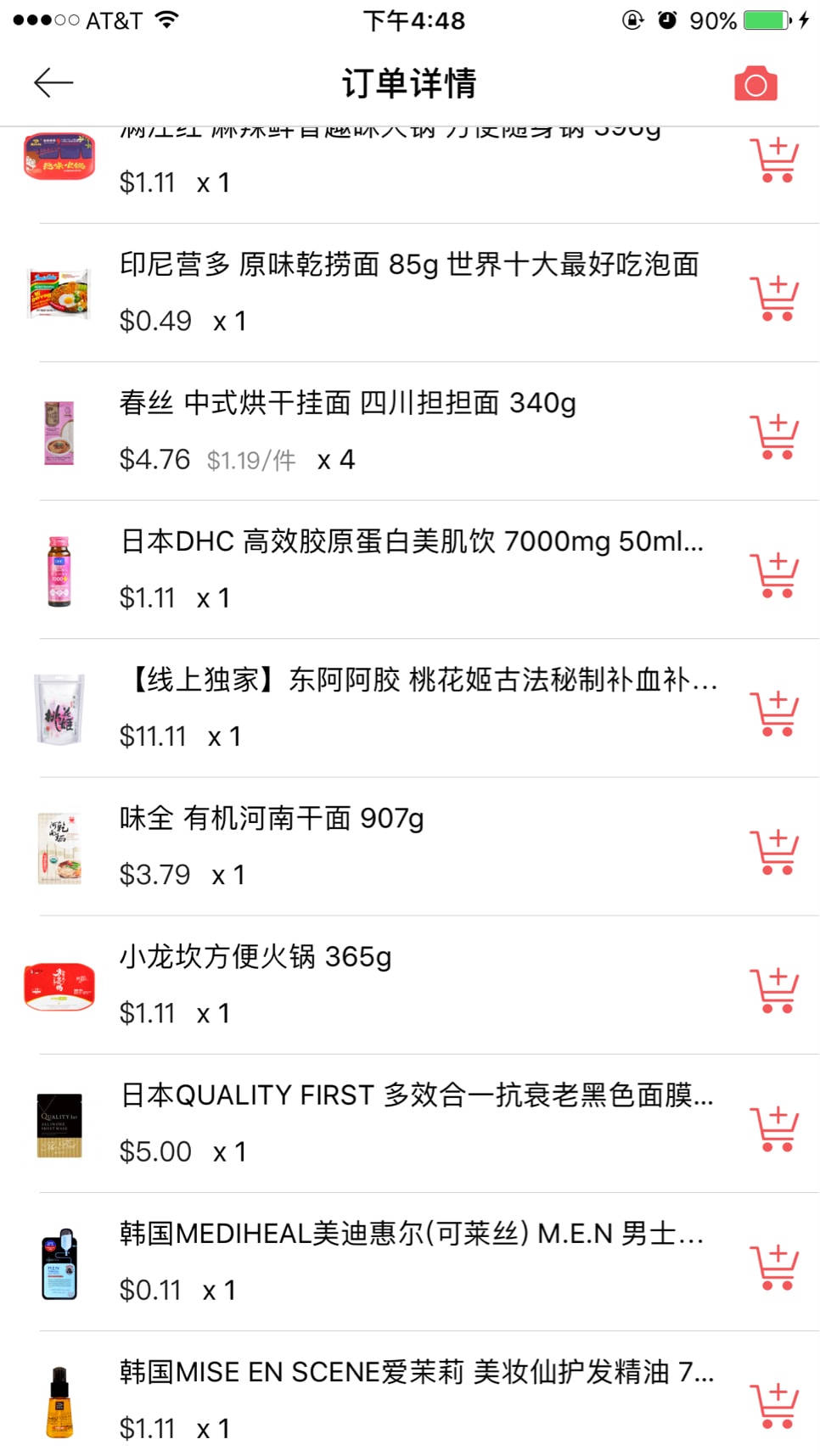The height and width of the screenshot is (1456, 820).
Task: View 东阿阿胶 桃花姬 product details
Action: click(x=420, y=680)
